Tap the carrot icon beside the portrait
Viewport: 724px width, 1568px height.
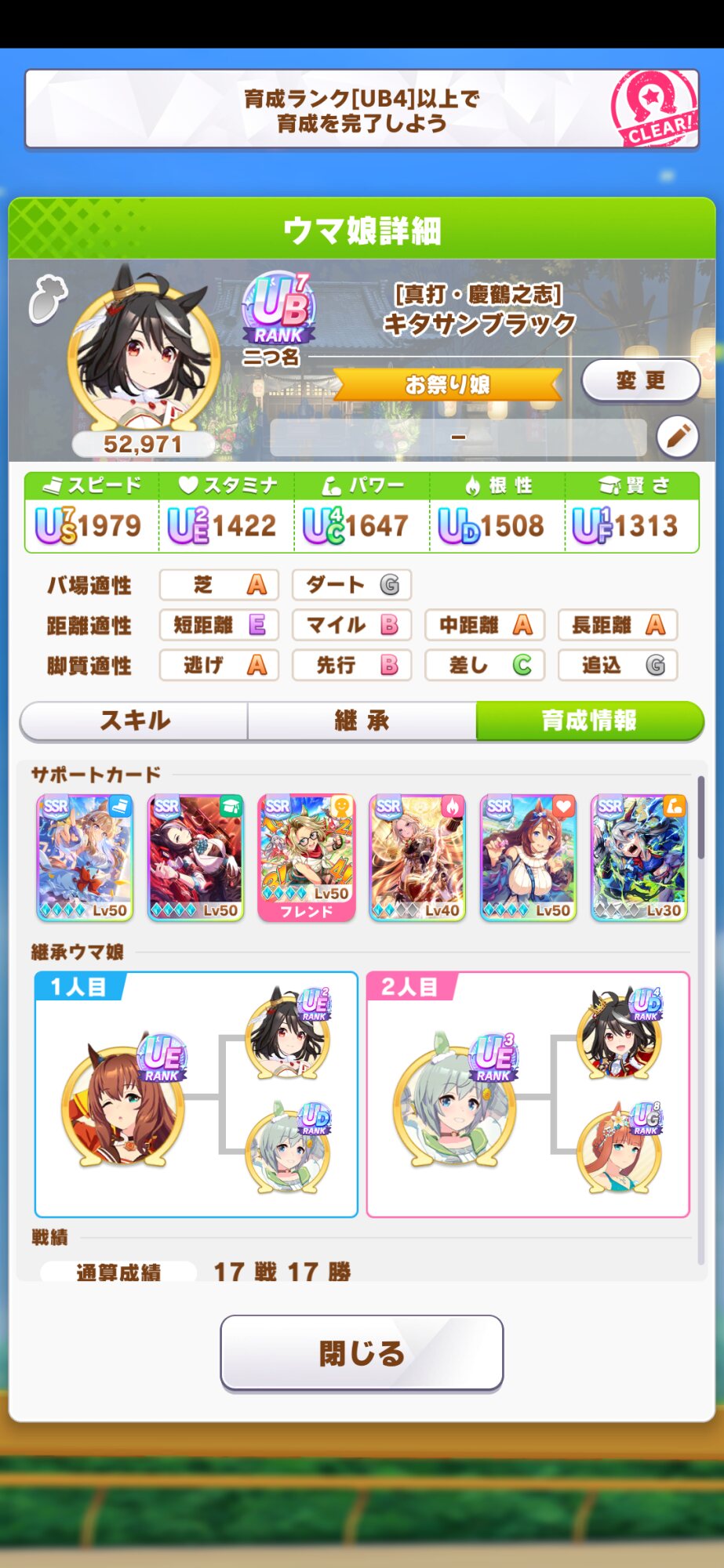[47, 299]
